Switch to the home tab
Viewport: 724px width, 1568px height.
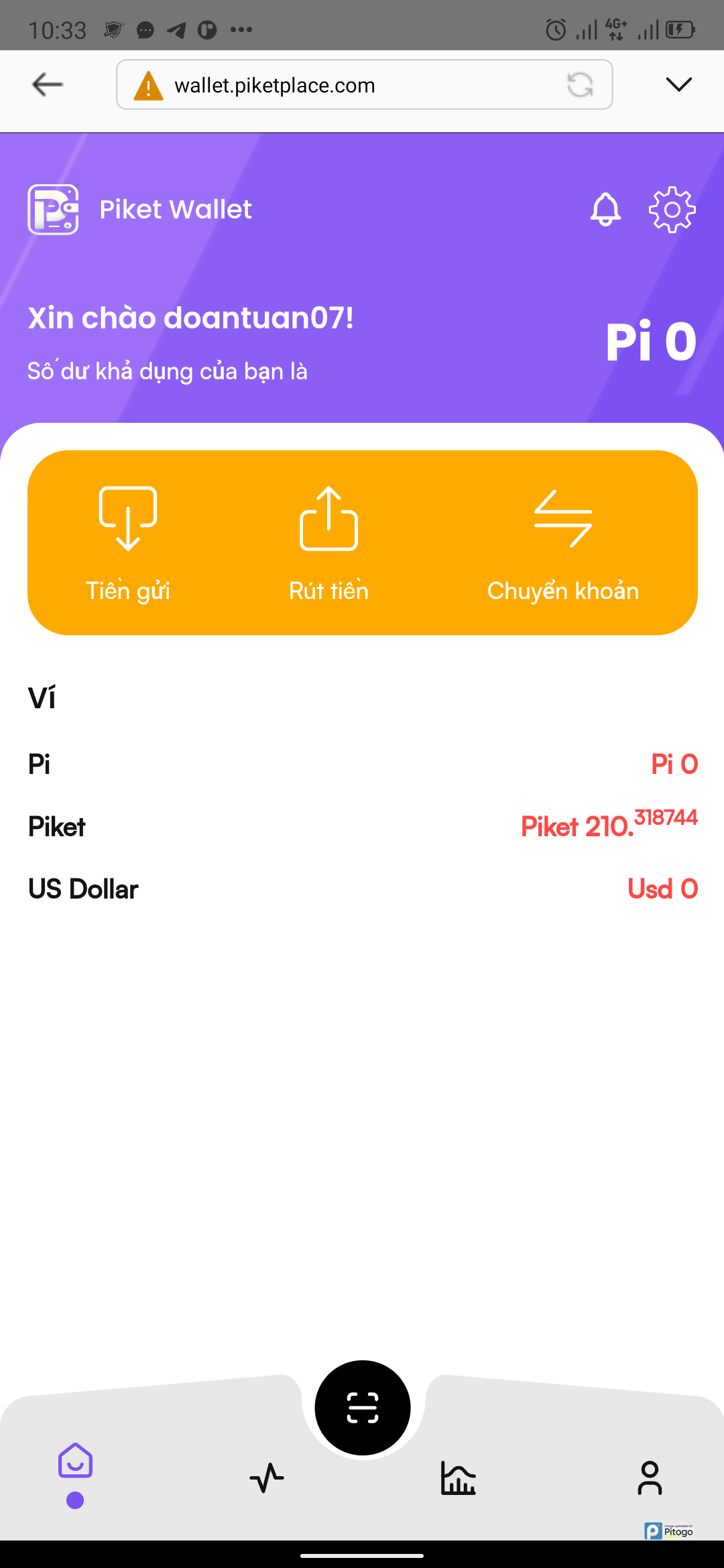tap(75, 1462)
